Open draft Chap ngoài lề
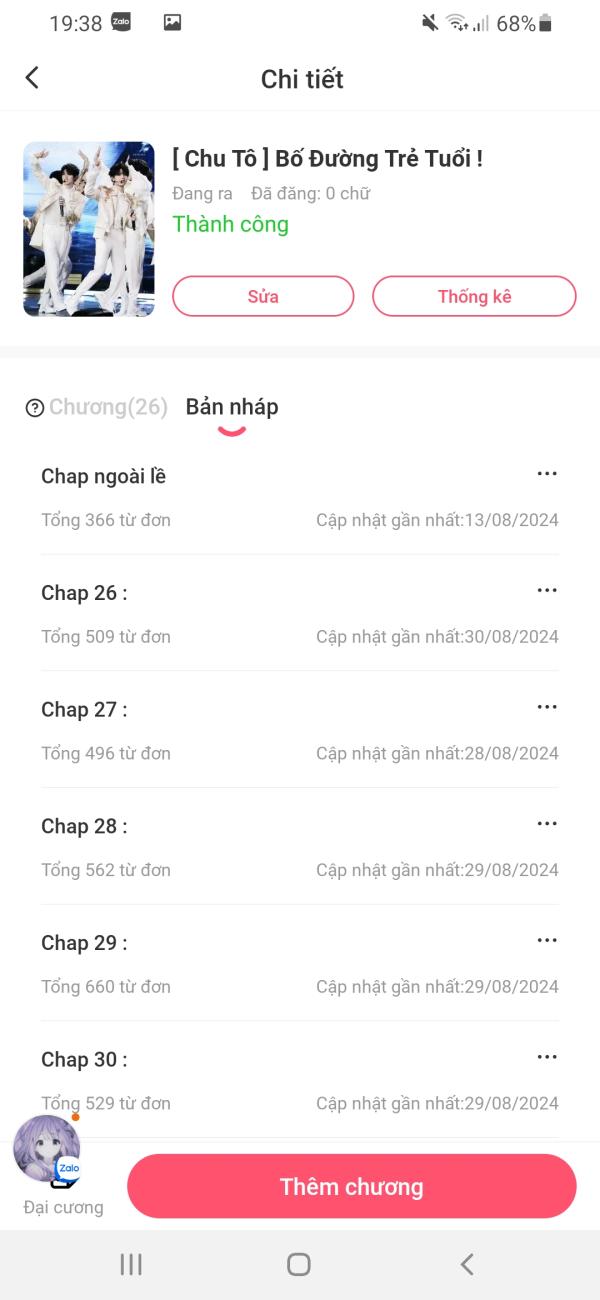This screenshot has height=1300, width=600. (x=300, y=496)
